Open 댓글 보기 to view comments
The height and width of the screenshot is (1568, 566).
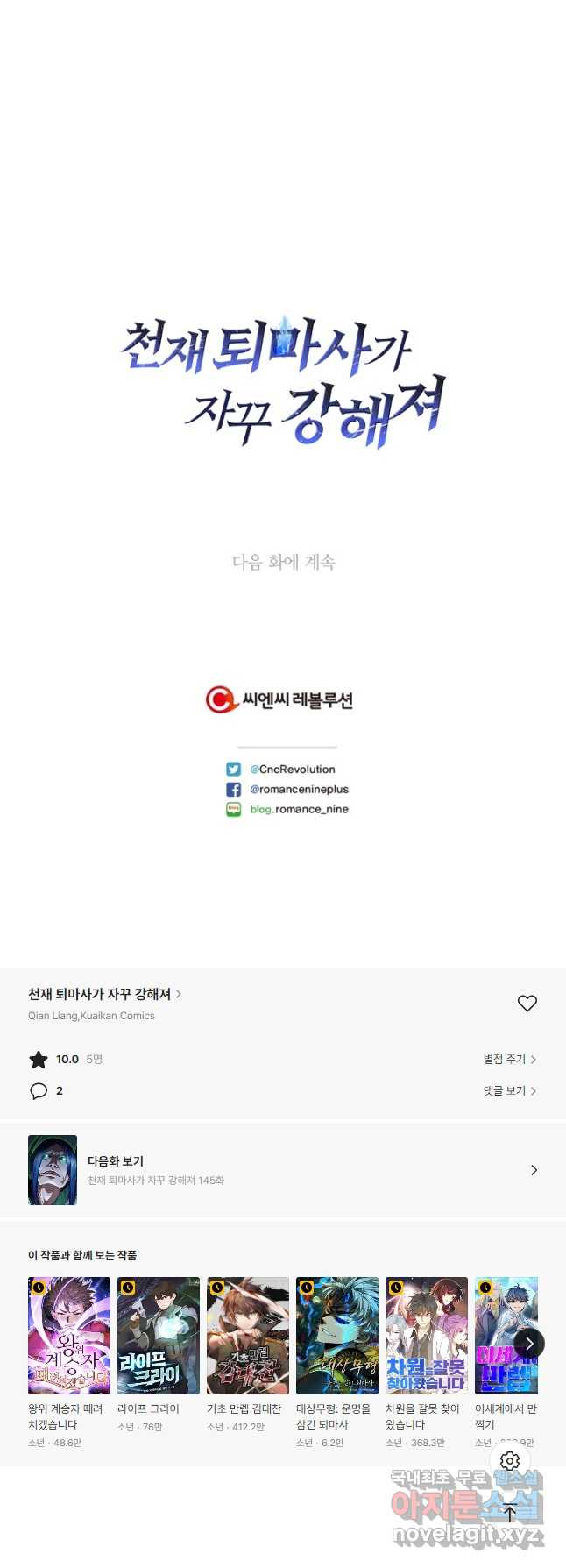[x=509, y=1090]
